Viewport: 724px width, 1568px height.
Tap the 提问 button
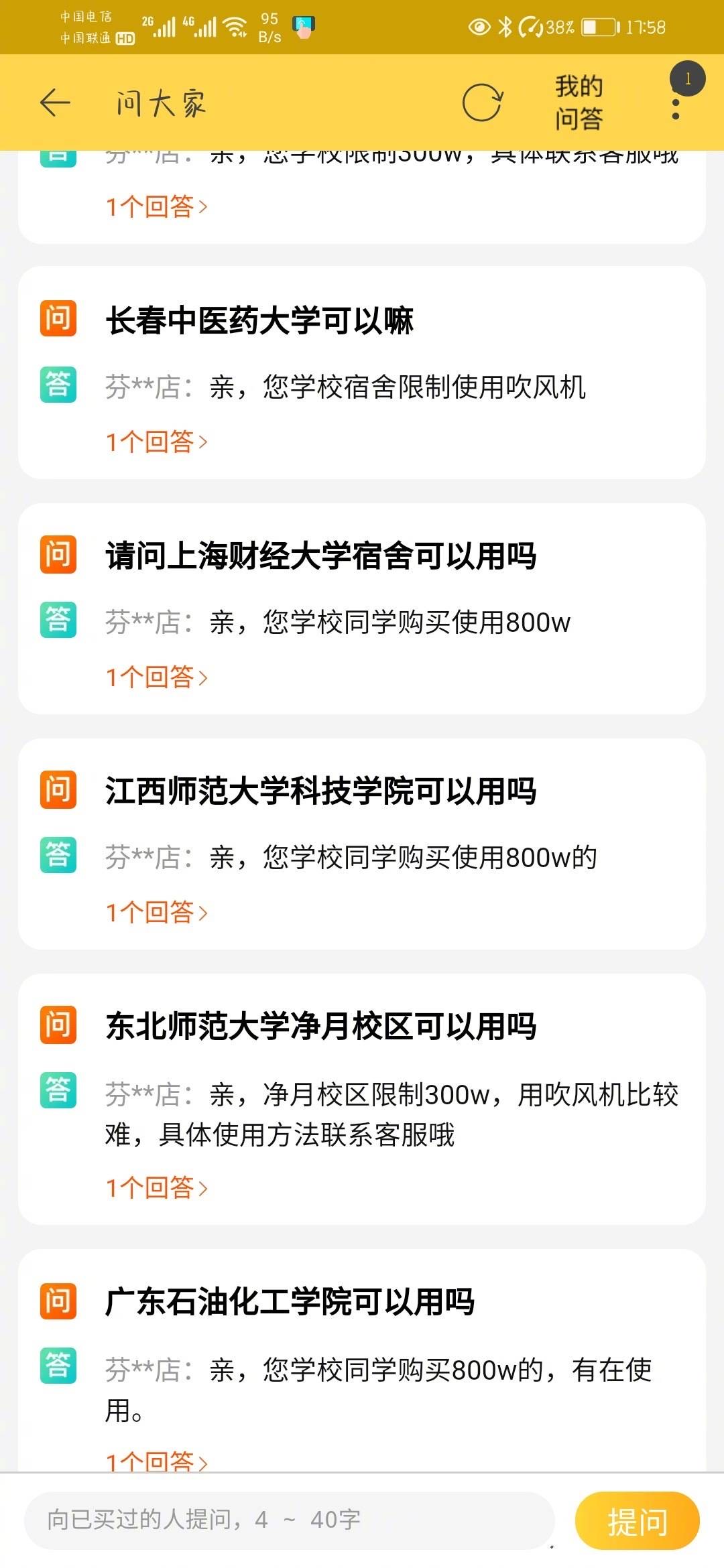pos(637,1521)
